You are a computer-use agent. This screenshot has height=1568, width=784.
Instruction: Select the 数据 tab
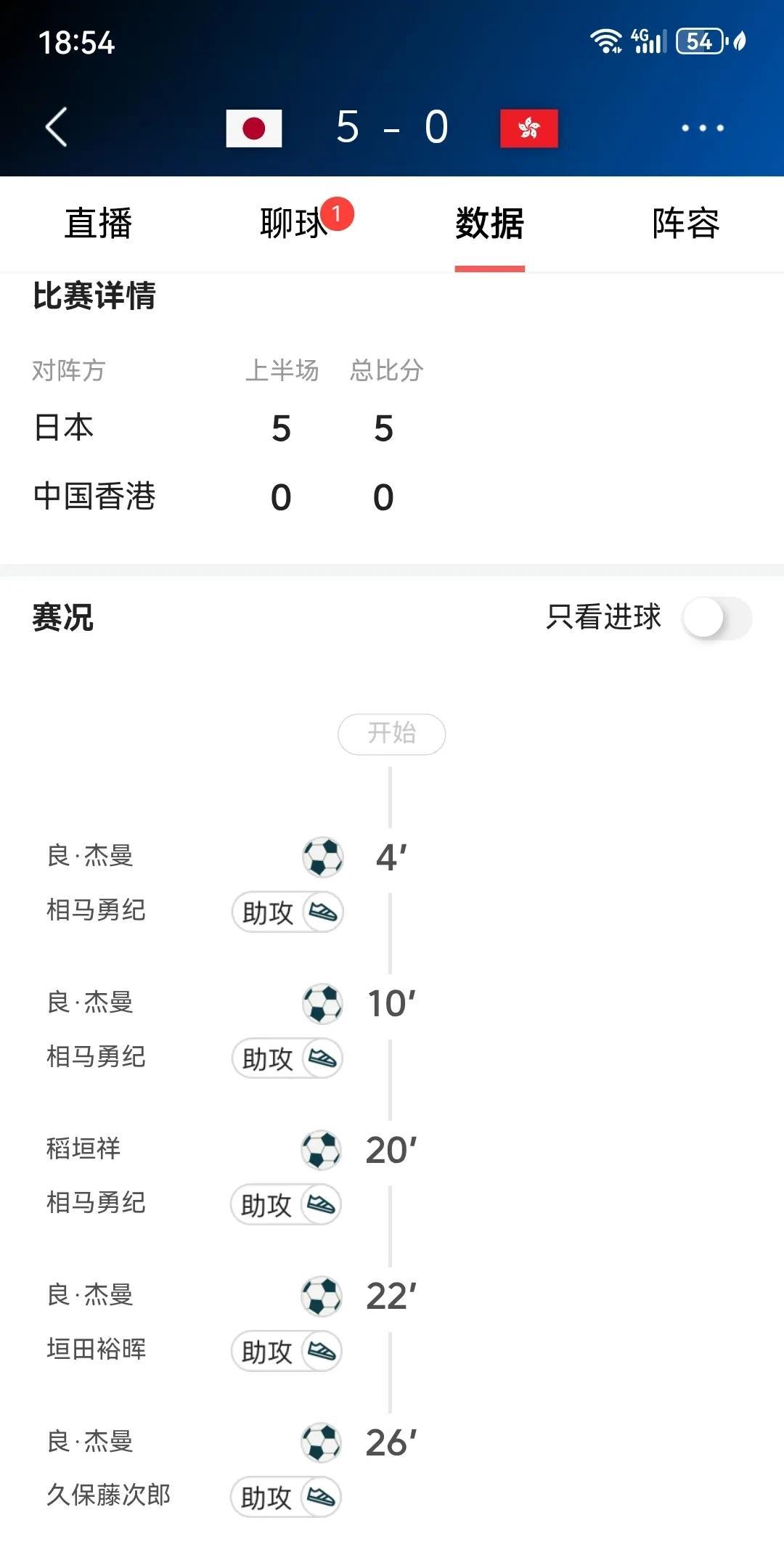click(490, 223)
